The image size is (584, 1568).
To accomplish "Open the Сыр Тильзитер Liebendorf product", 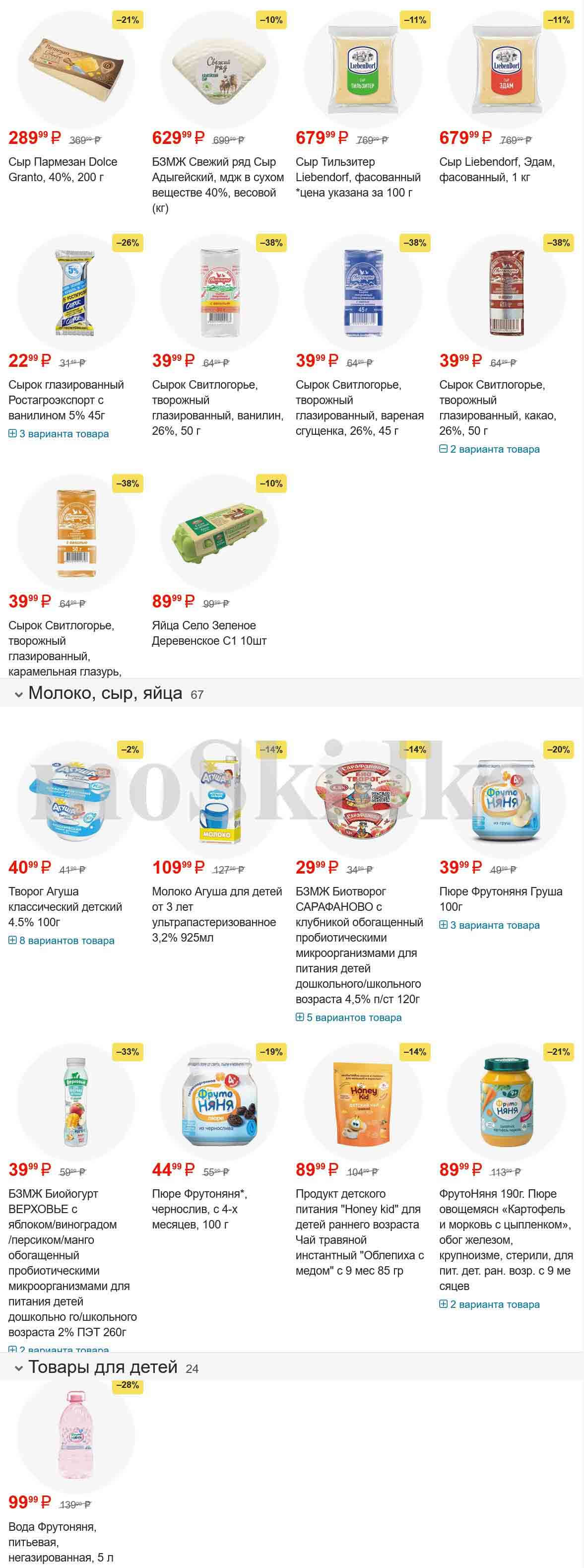I will (x=358, y=177).
